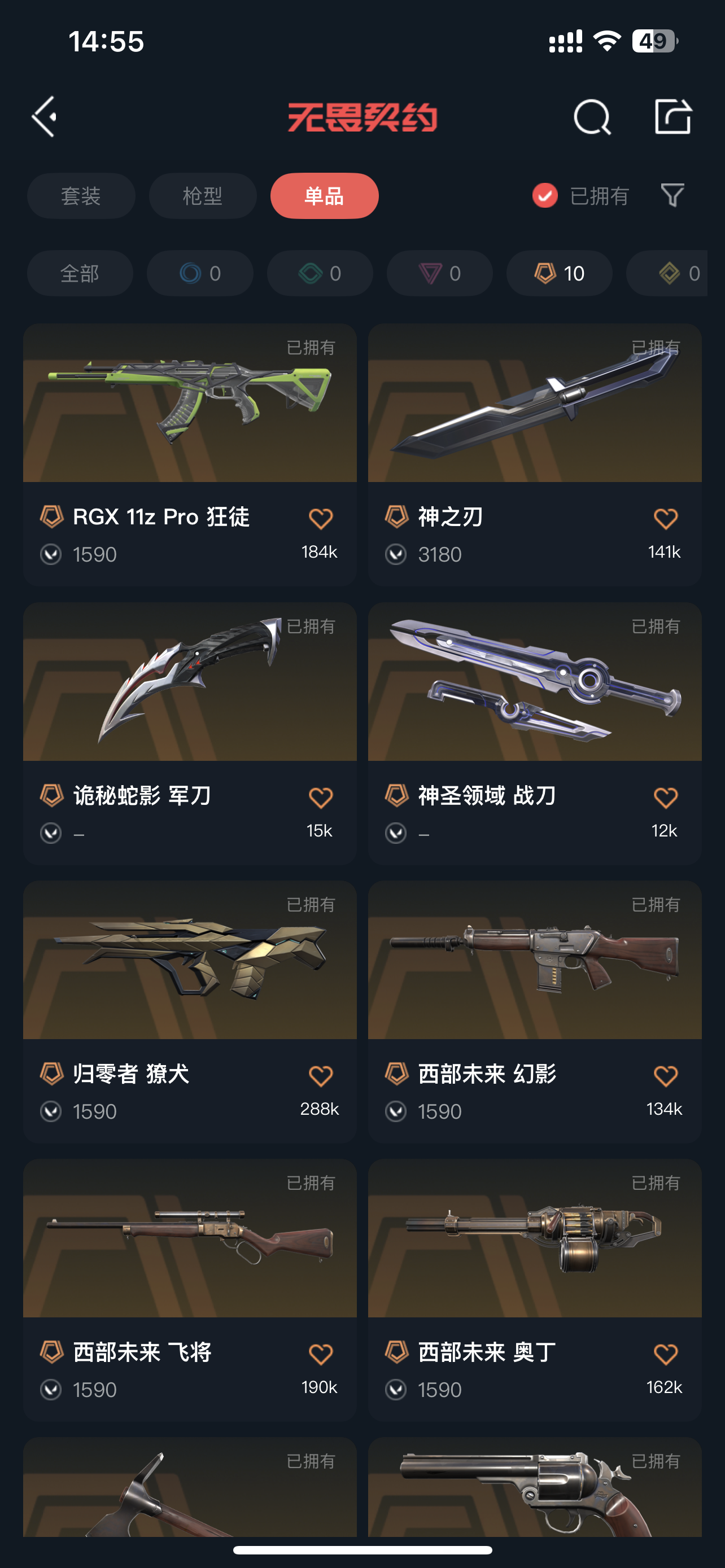
Task: Filter by the pink triangle tier chip
Action: (439, 273)
